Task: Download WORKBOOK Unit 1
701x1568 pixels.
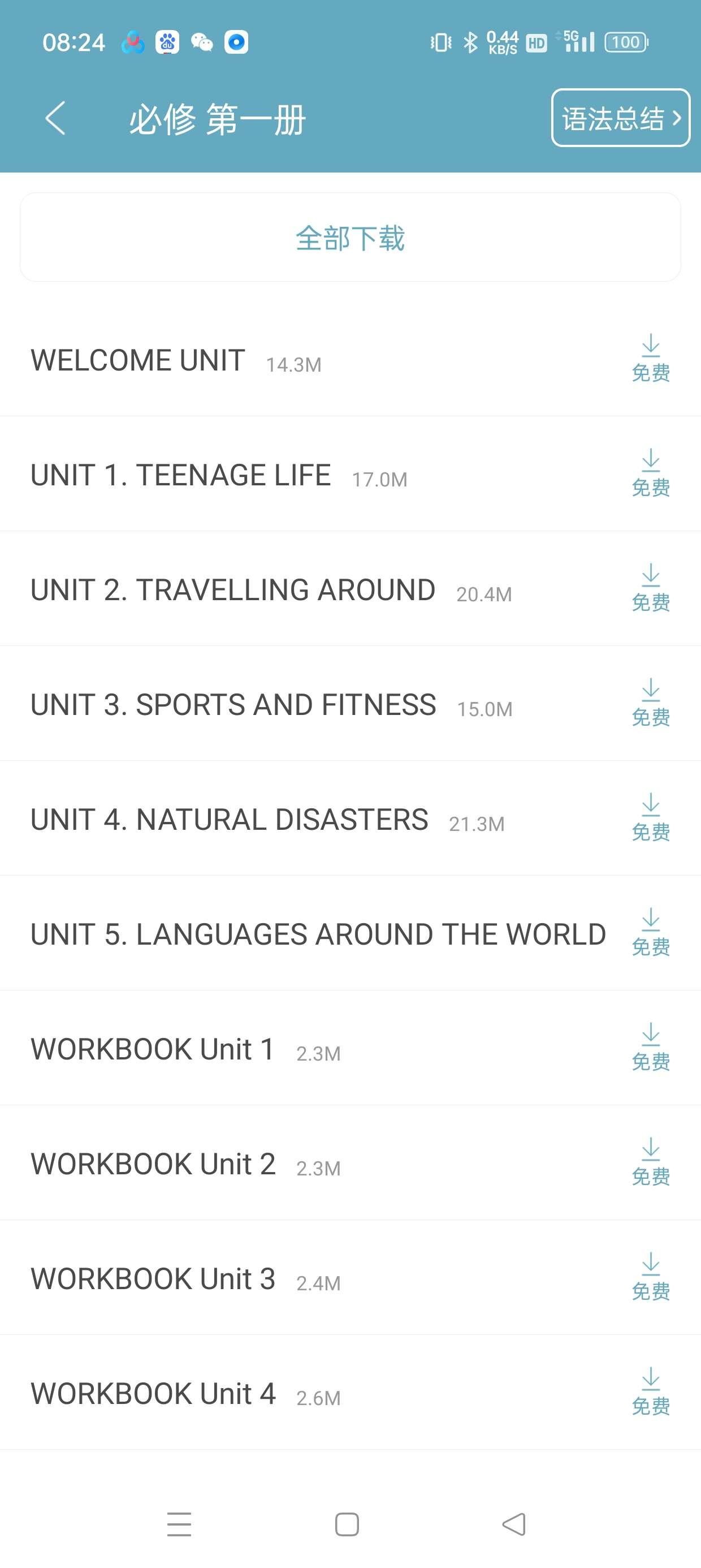Action: pyautogui.click(x=651, y=1047)
